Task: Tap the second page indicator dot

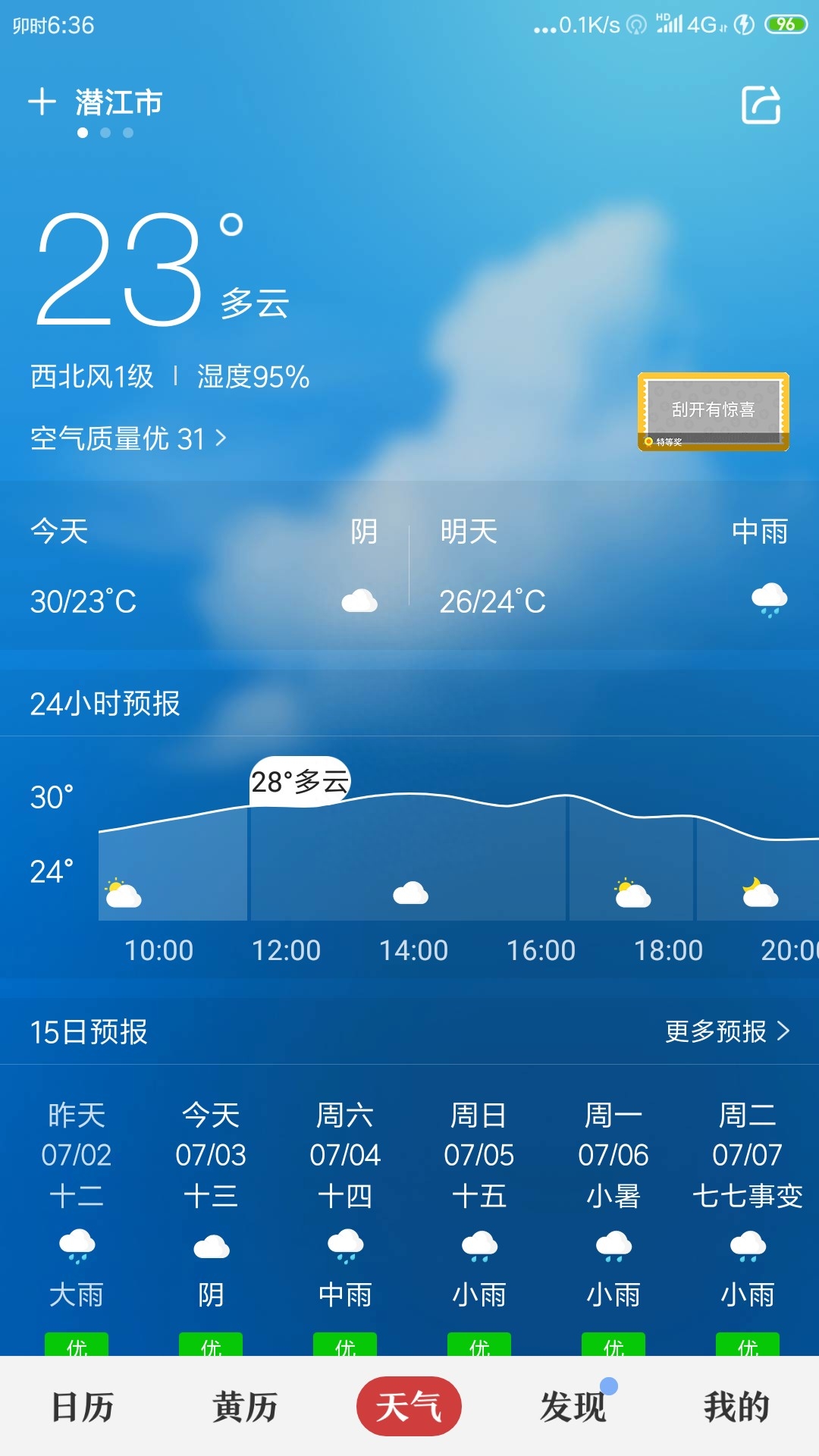Action: point(105,131)
